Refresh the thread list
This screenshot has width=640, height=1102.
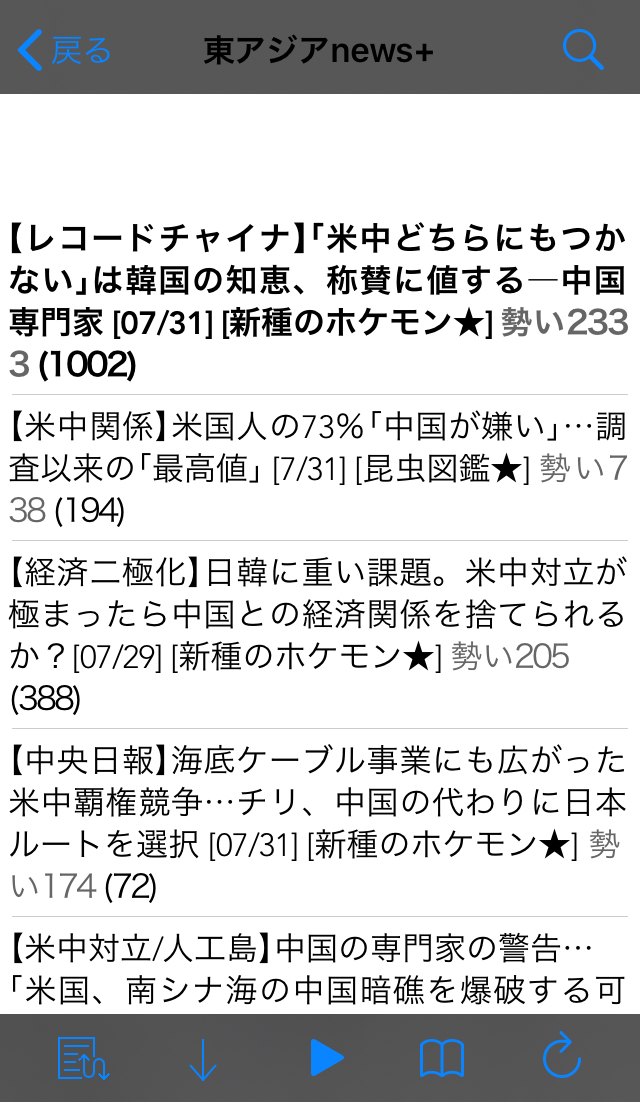point(560,1058)
